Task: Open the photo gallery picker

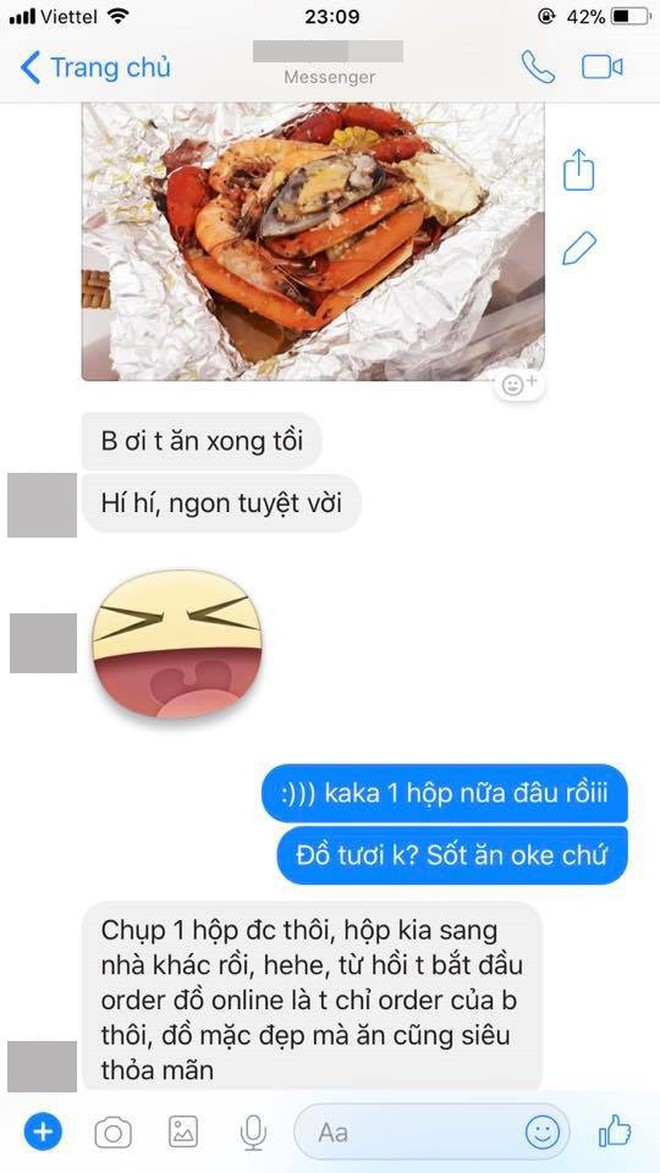Action: (183, 1132)
